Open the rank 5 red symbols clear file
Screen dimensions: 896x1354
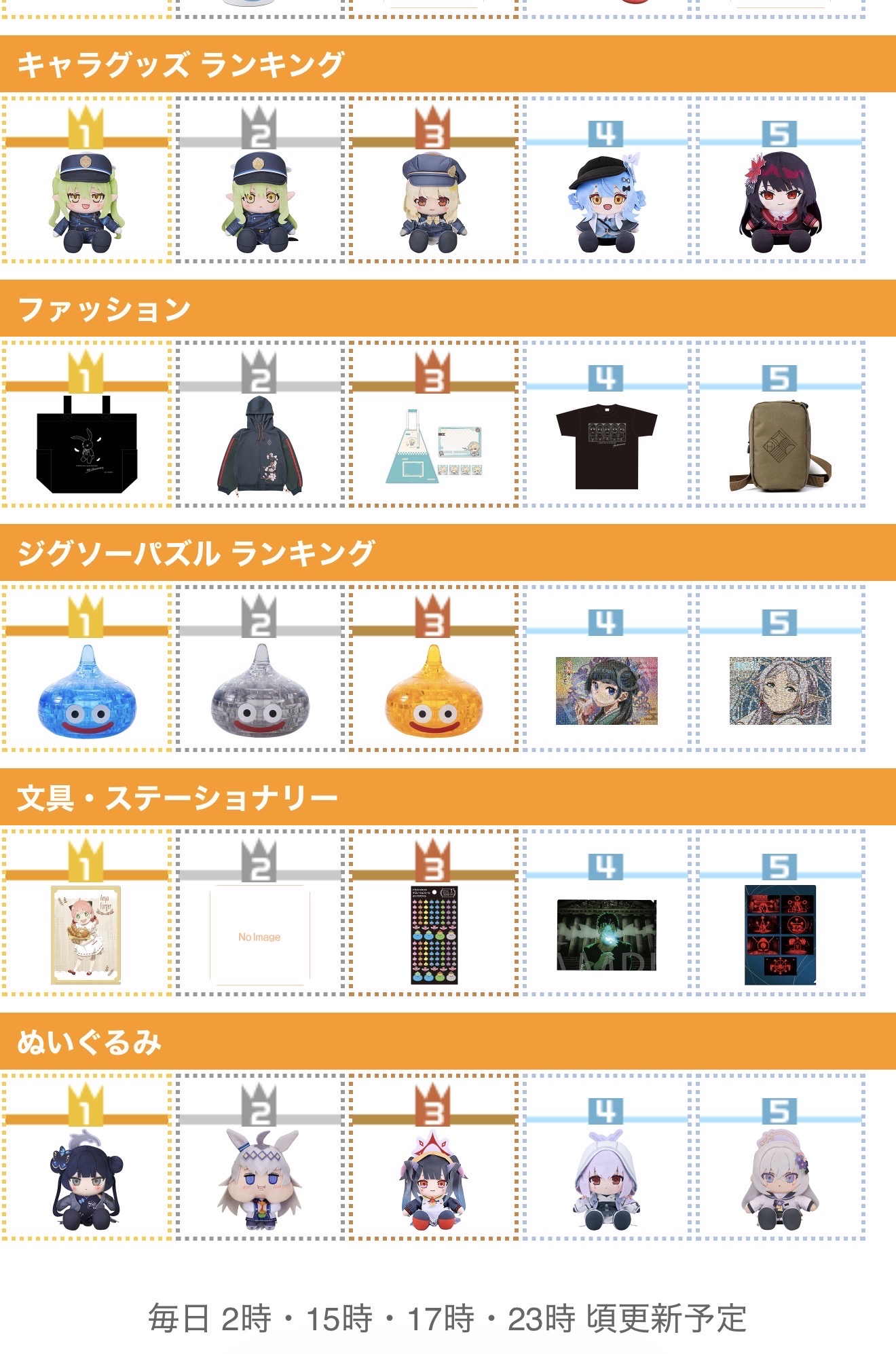coord(779,935)
